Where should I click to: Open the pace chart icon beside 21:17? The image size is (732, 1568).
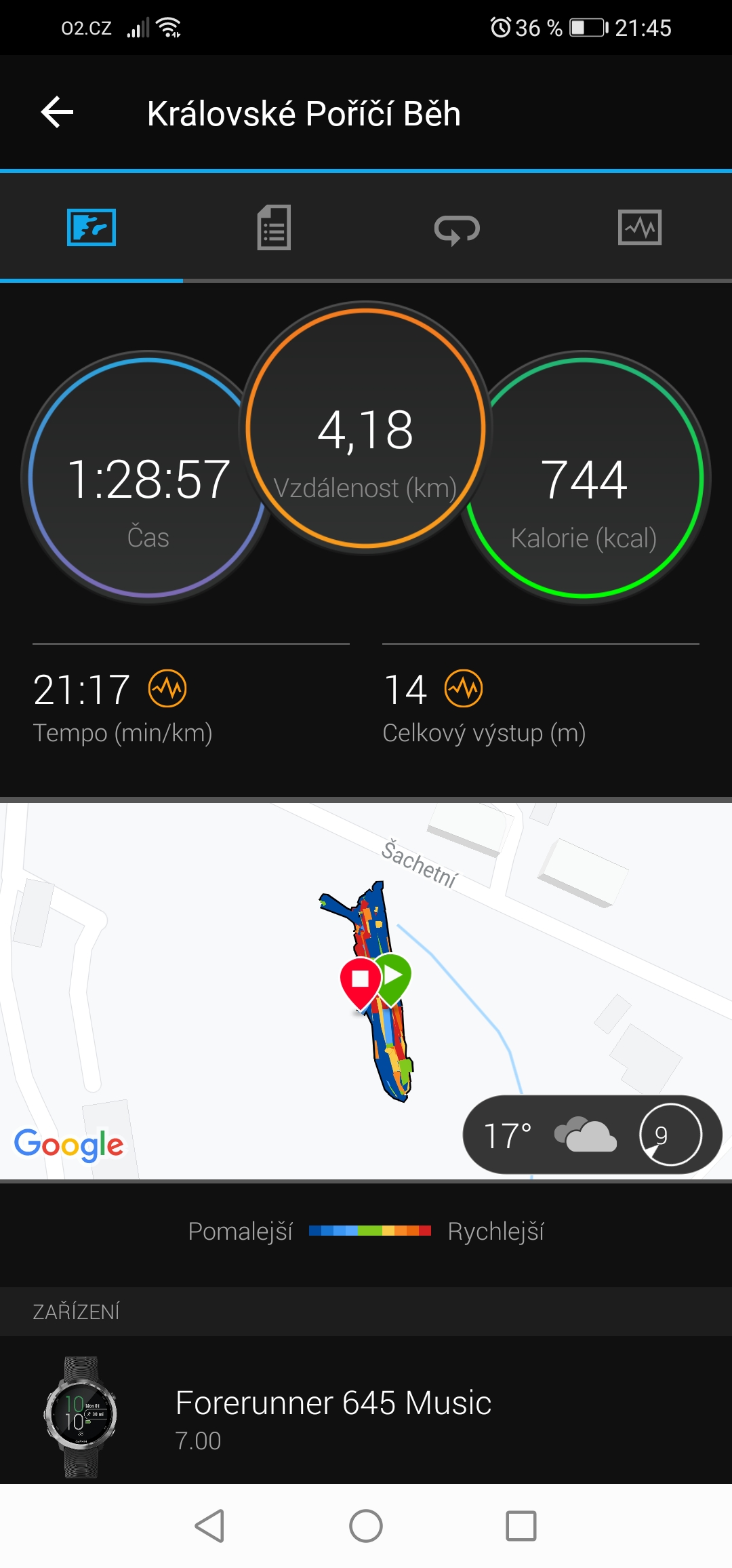point(167,688)
